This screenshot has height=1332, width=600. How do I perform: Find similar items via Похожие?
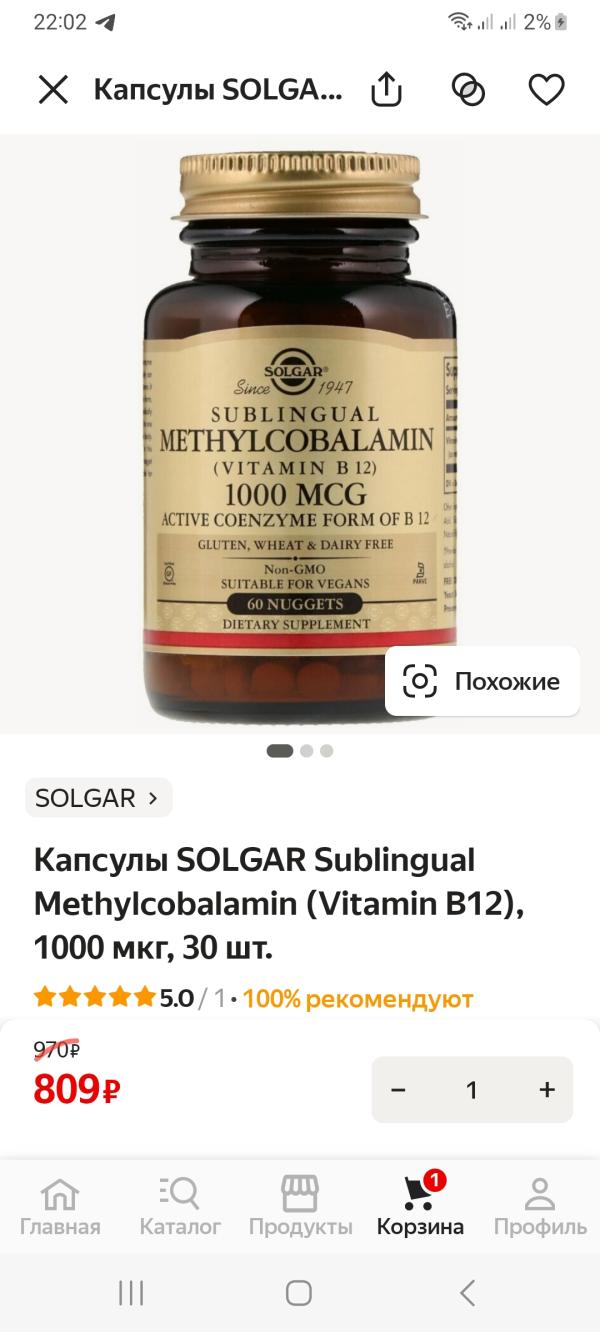(x=482, y=682)
